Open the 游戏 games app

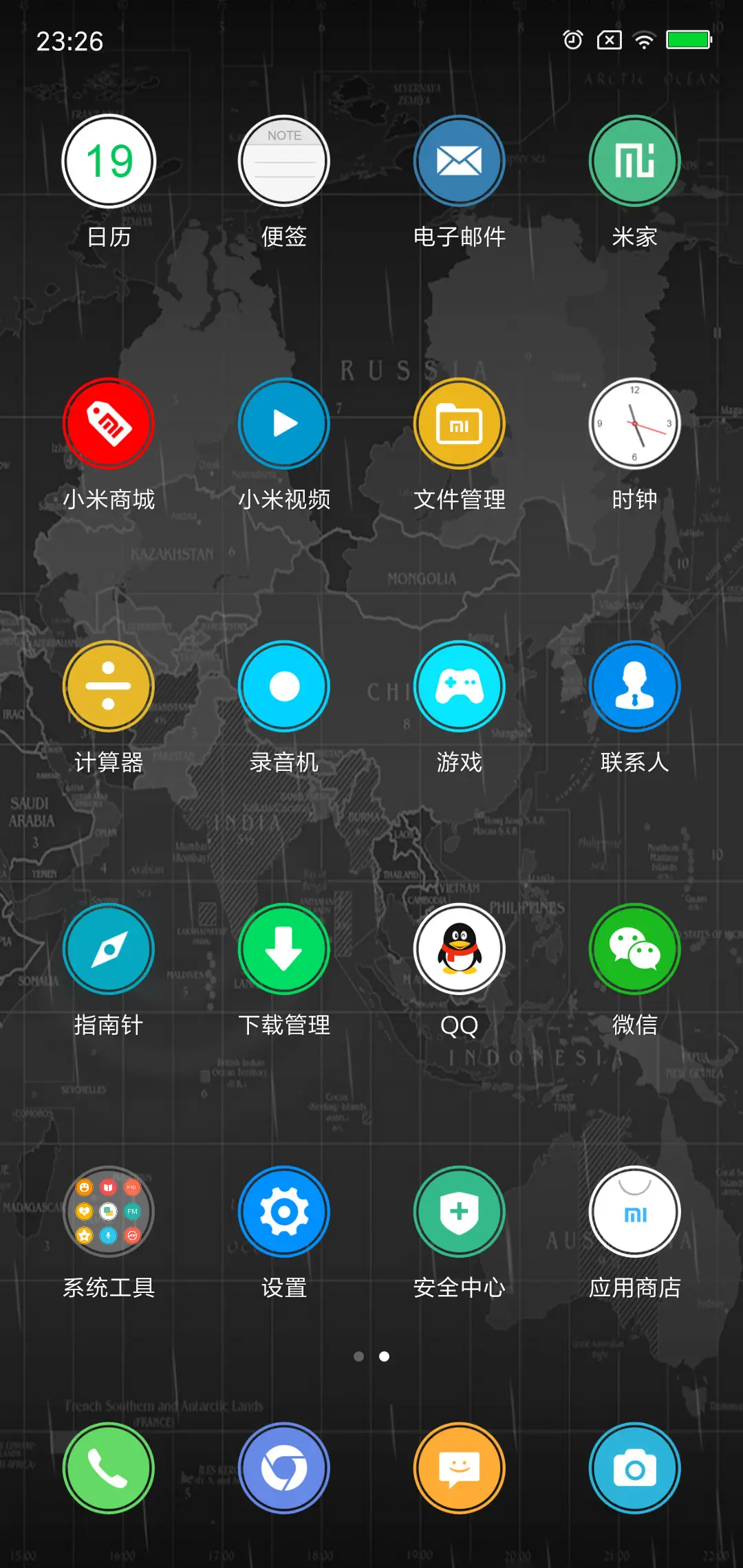click(459, 686)
